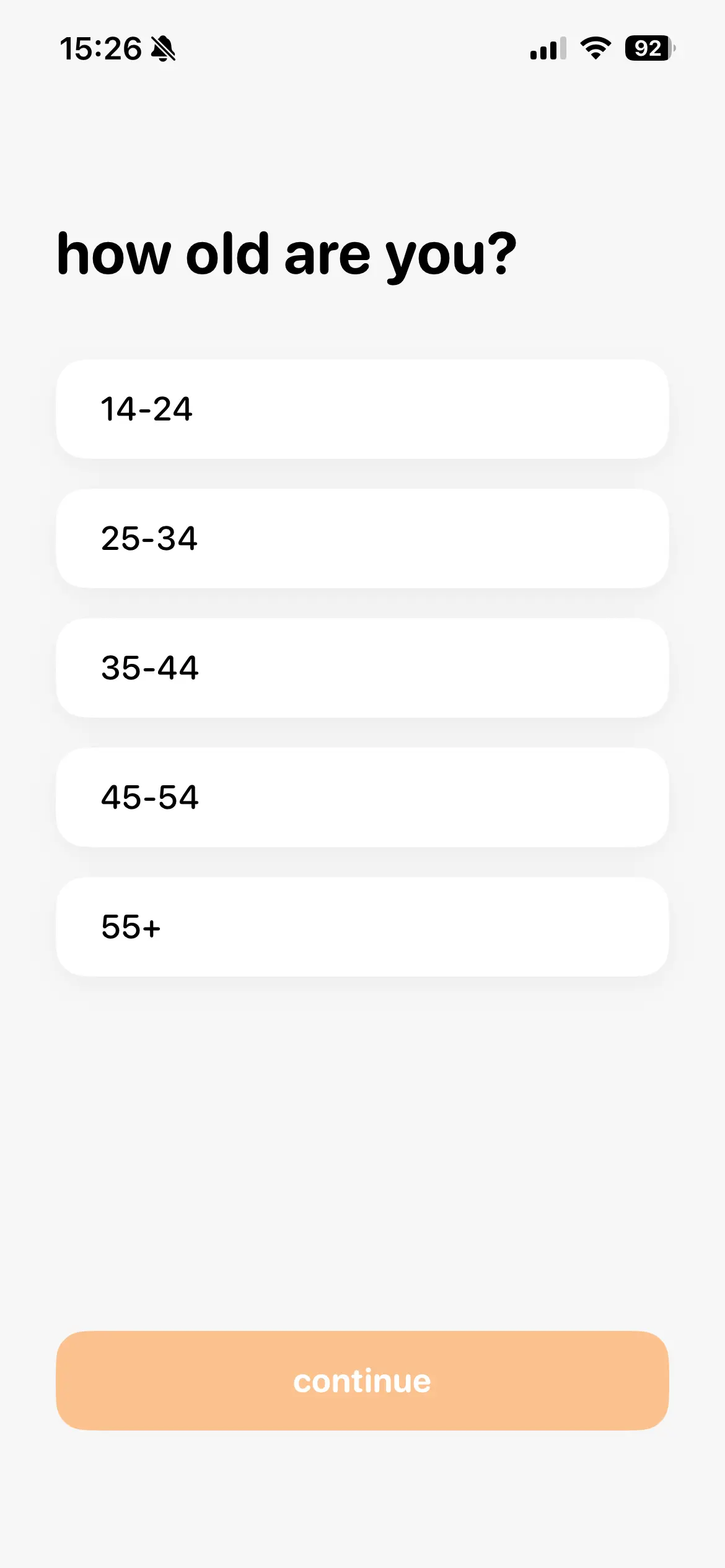Tap the 45-54 age group
This screenshot has width=725, height=1568.
[362, 798]
